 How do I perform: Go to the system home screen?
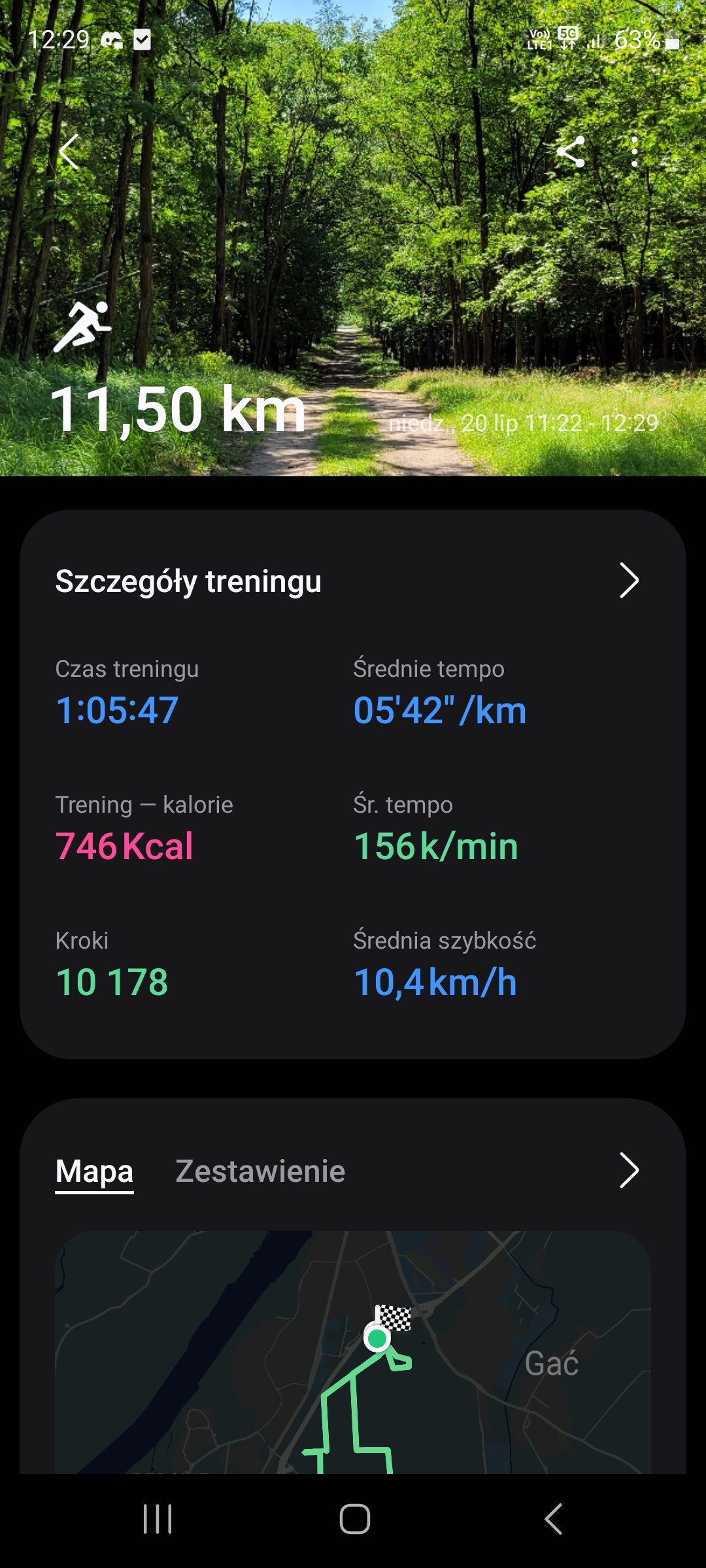pyautogui.click(x=354, y=1519)
